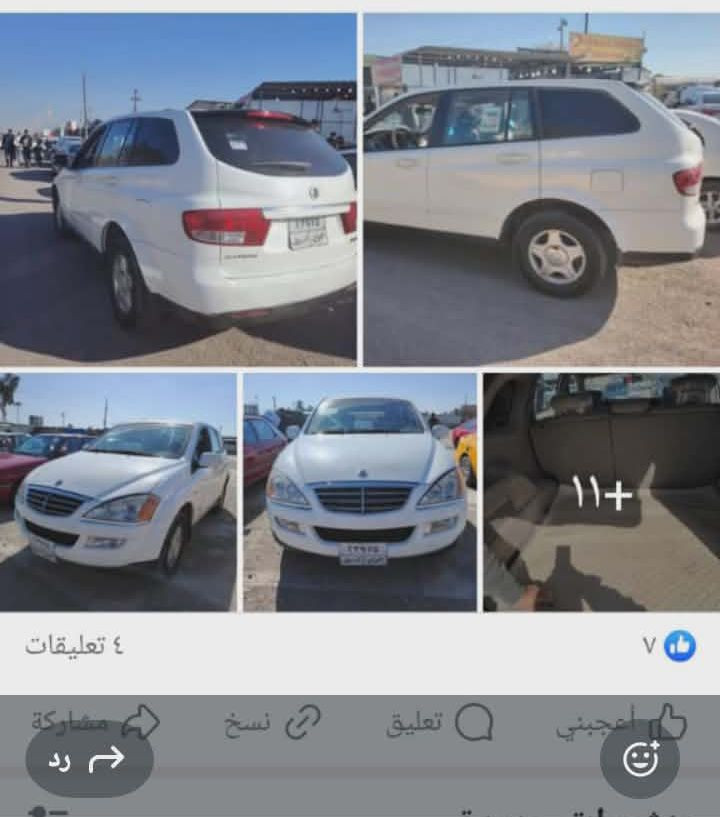This screenshot has width=720, height=817.
Task: Tap the رد reply button
Action: pyautogui.click(x=88, y=760)
